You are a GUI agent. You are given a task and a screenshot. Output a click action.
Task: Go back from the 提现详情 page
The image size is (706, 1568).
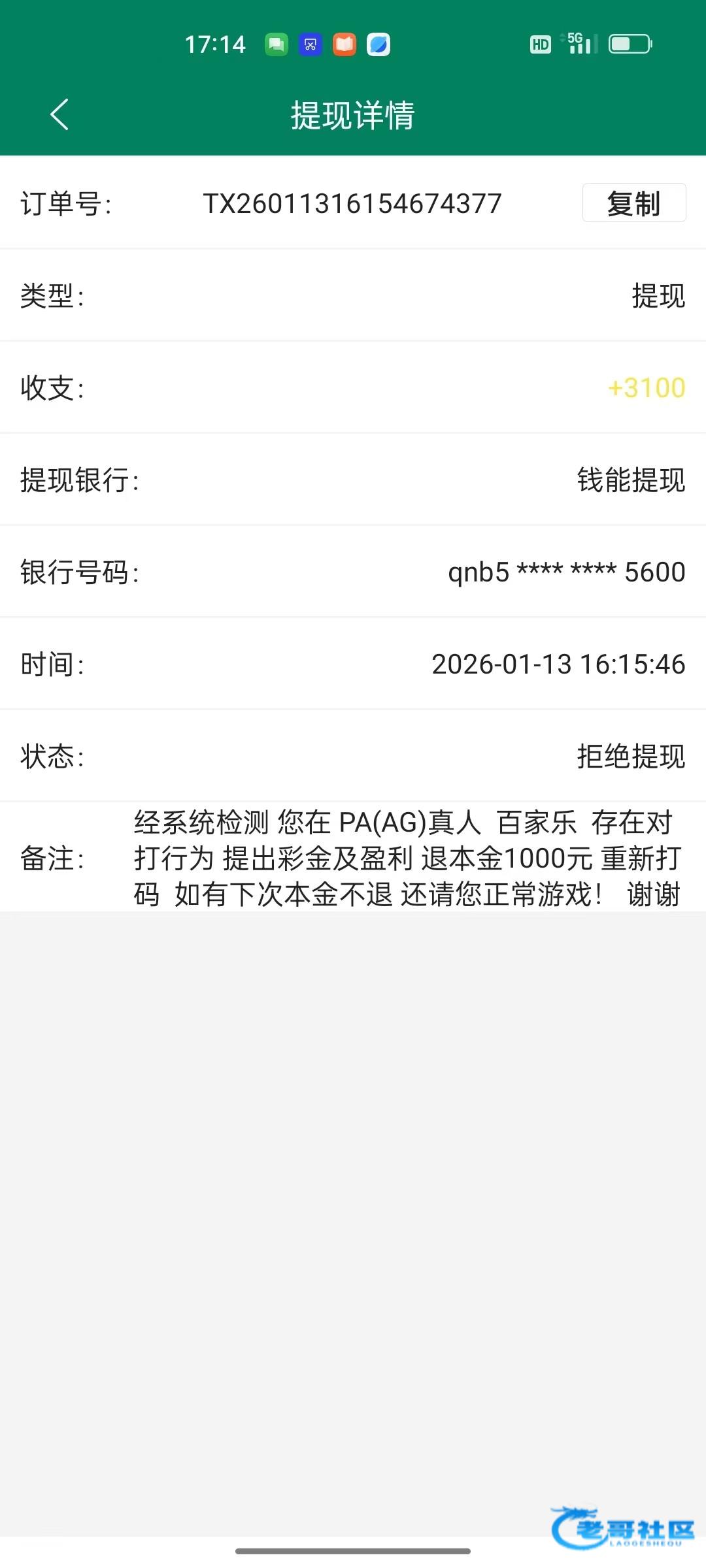(59, 115)
